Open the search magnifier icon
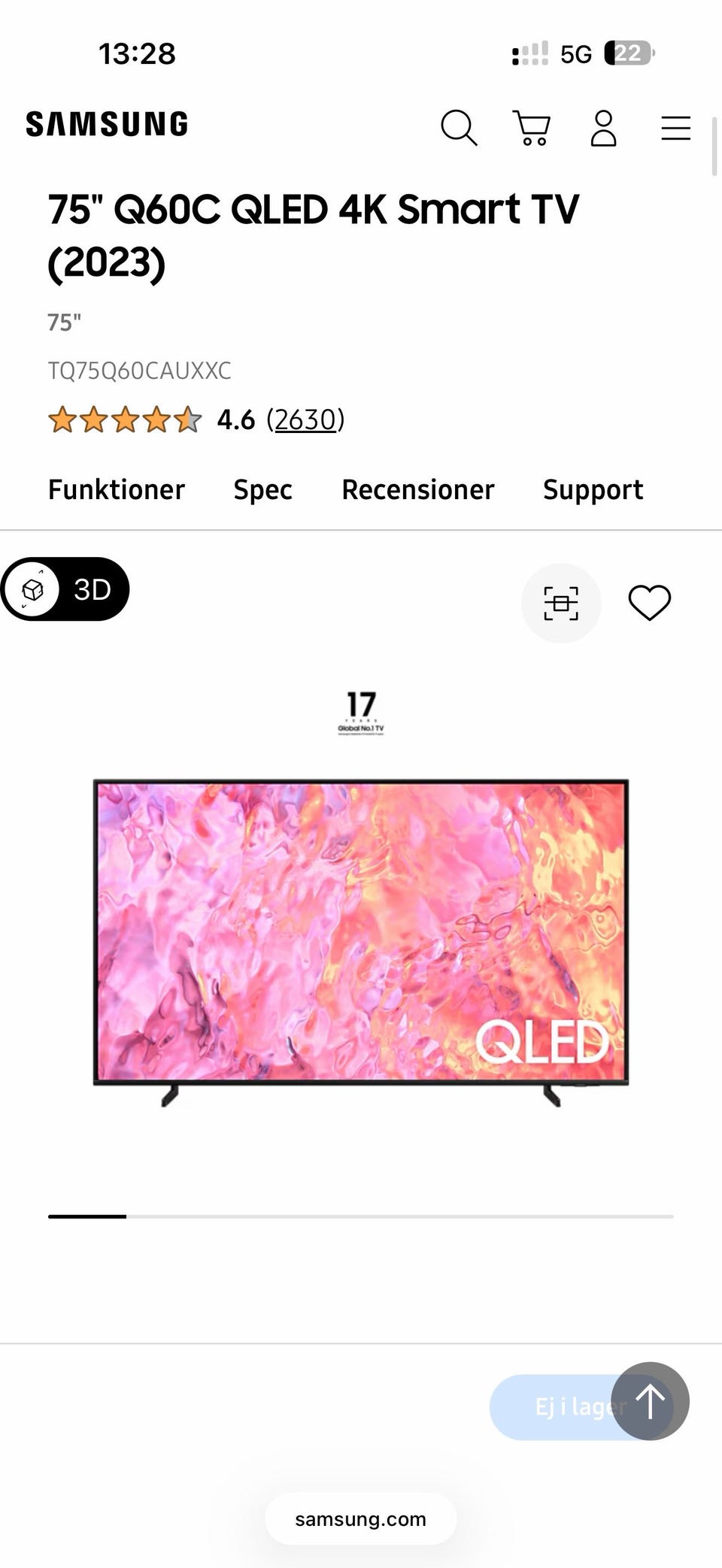 pyautogui.click(x=459, y=128)
